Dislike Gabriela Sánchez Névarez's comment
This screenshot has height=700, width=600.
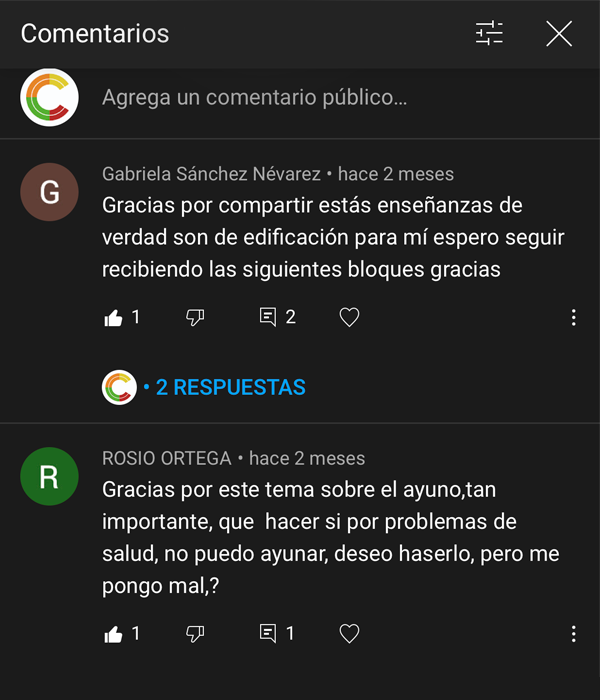point(196,318)
